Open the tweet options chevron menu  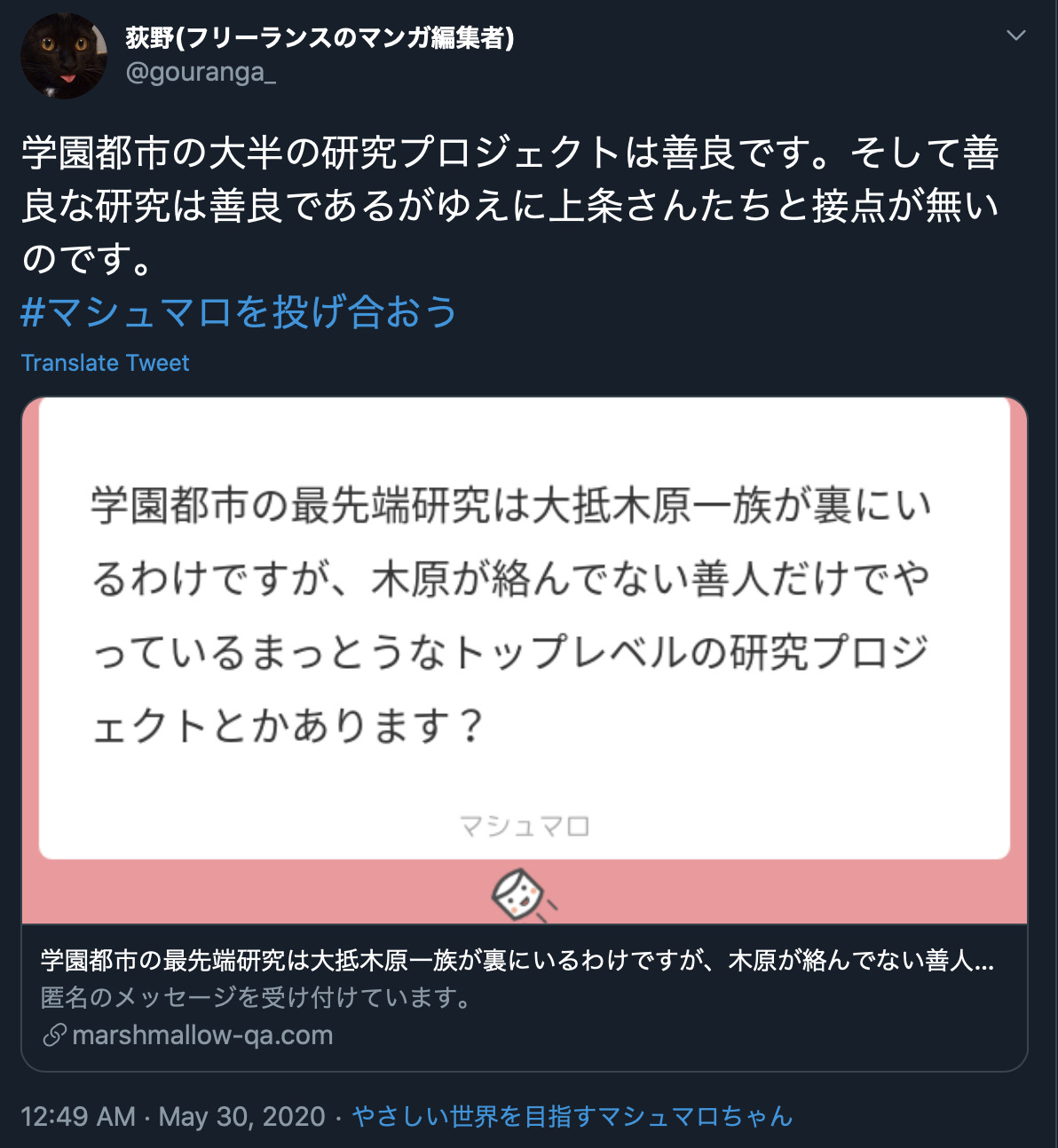pos(1015,35)
